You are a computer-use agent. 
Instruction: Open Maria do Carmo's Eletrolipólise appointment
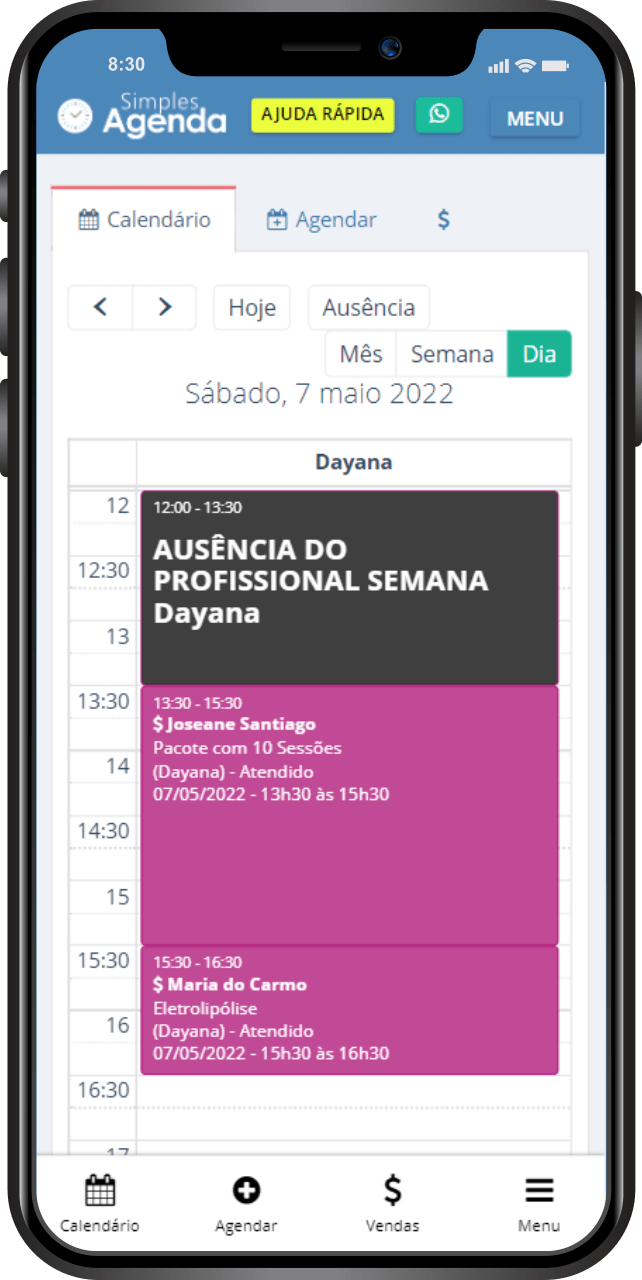(349, 1010)
